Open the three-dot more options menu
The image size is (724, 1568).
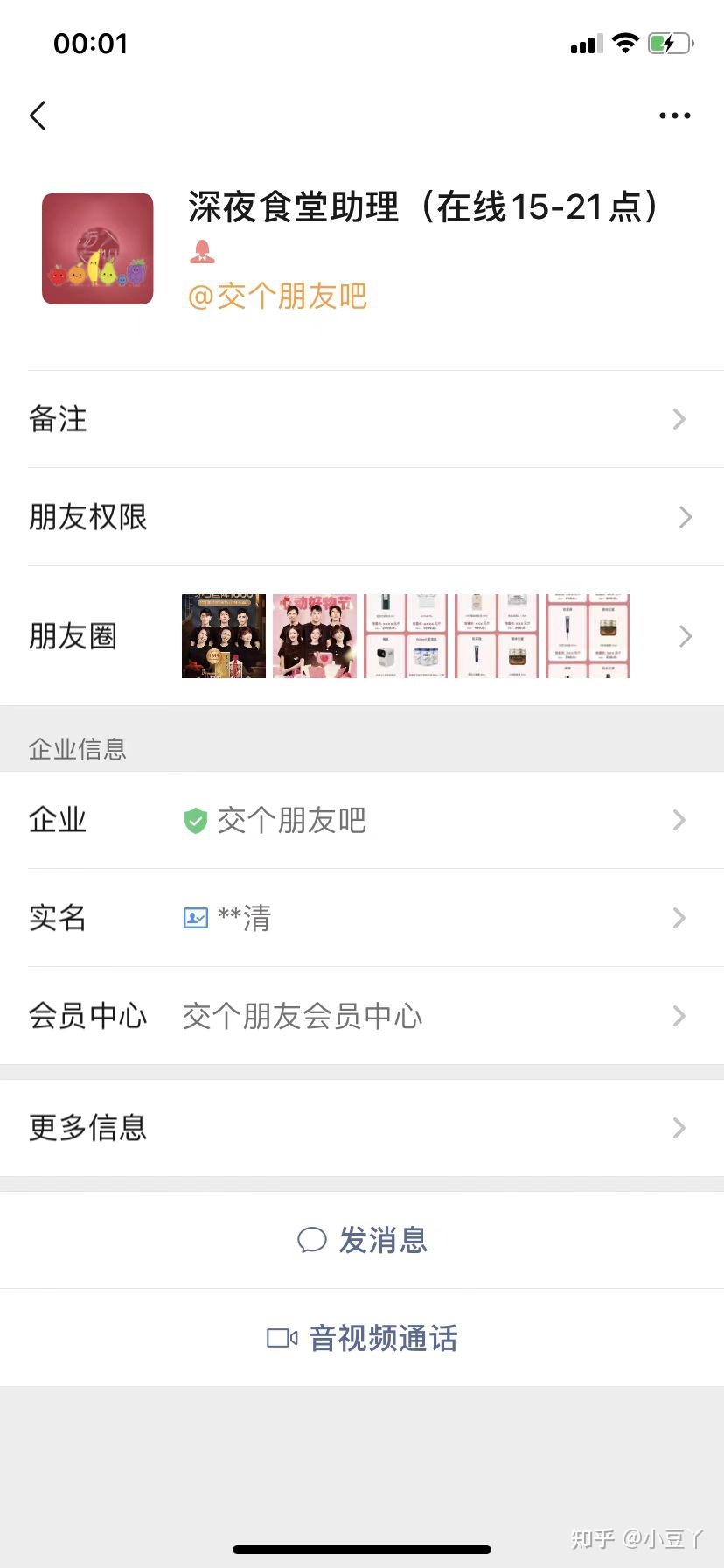674,115
